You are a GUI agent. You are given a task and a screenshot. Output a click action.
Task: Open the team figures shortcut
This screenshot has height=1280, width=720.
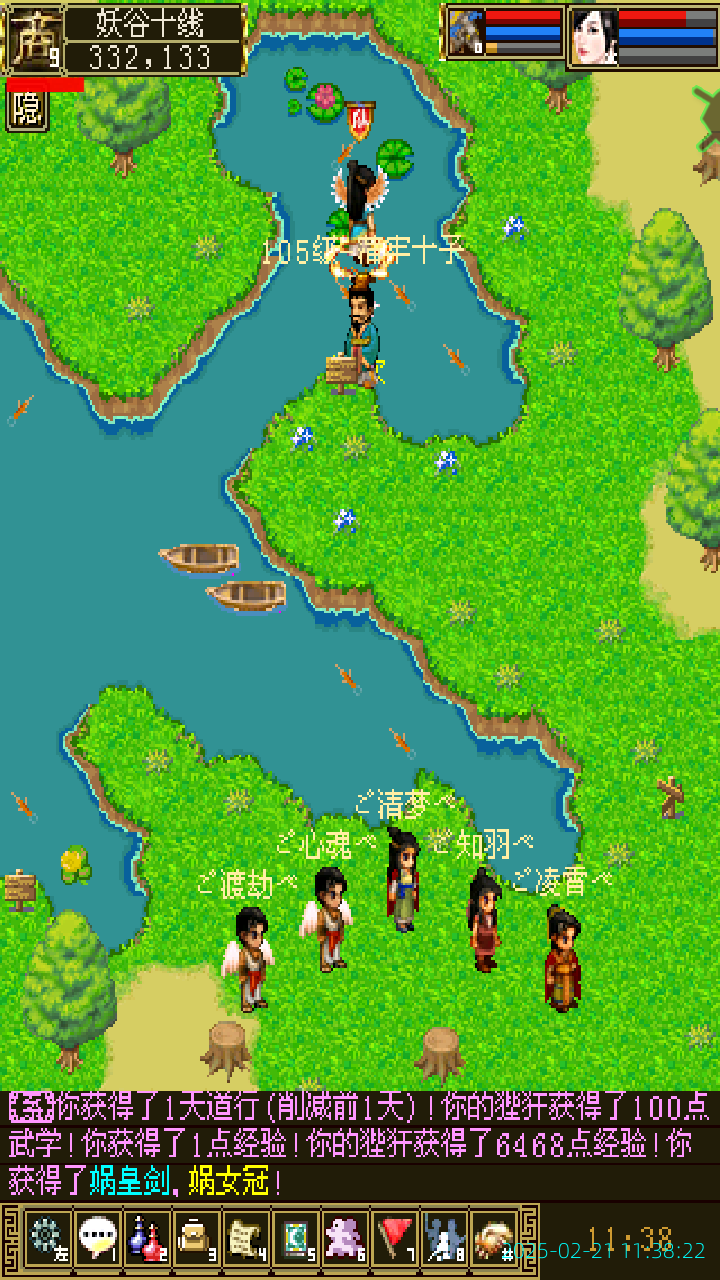pos(445,1237)
